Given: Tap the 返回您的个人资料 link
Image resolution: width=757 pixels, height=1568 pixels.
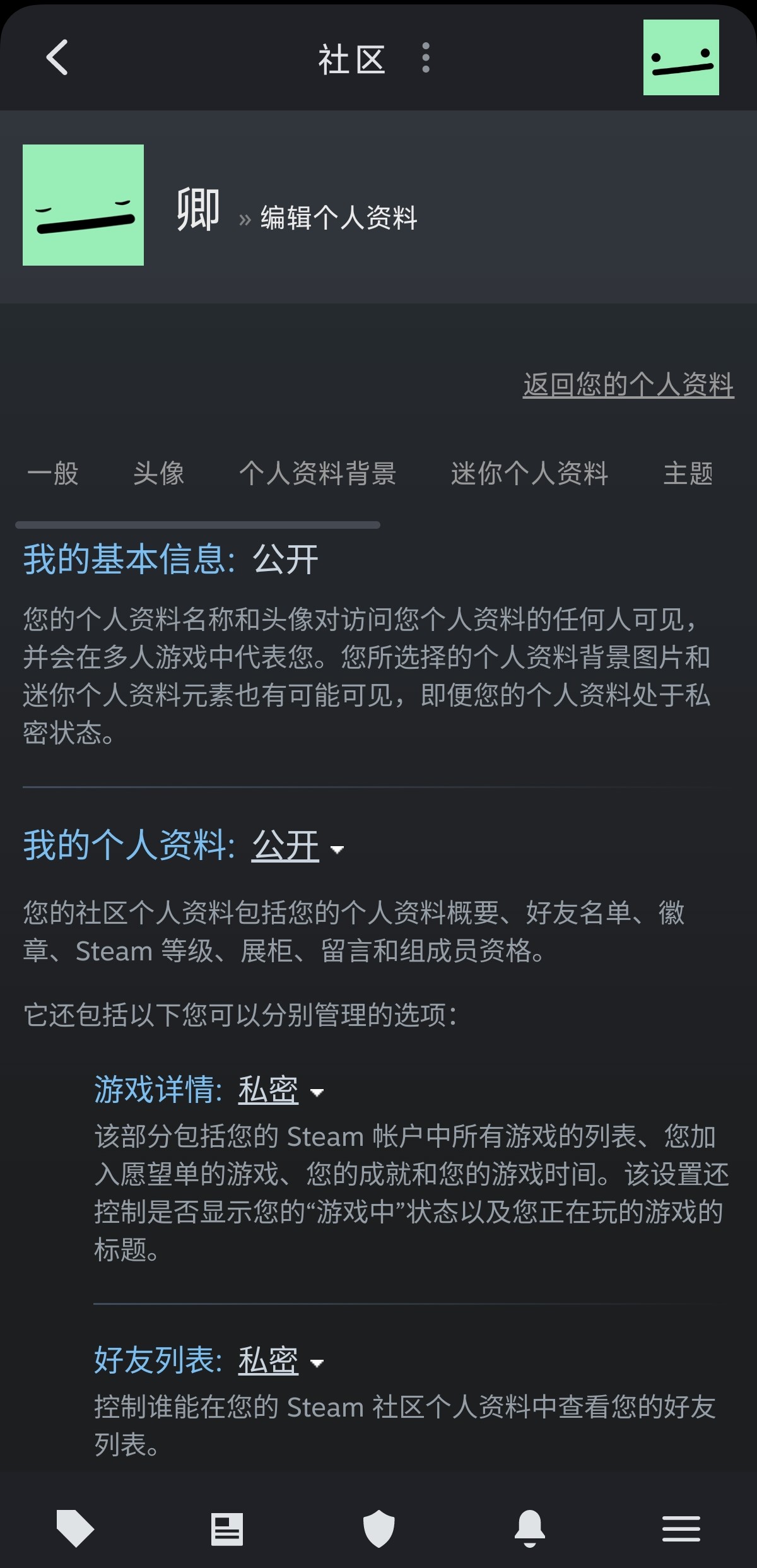Looking at the screenshot, I should pyautogui.click(x=628, y=384).
